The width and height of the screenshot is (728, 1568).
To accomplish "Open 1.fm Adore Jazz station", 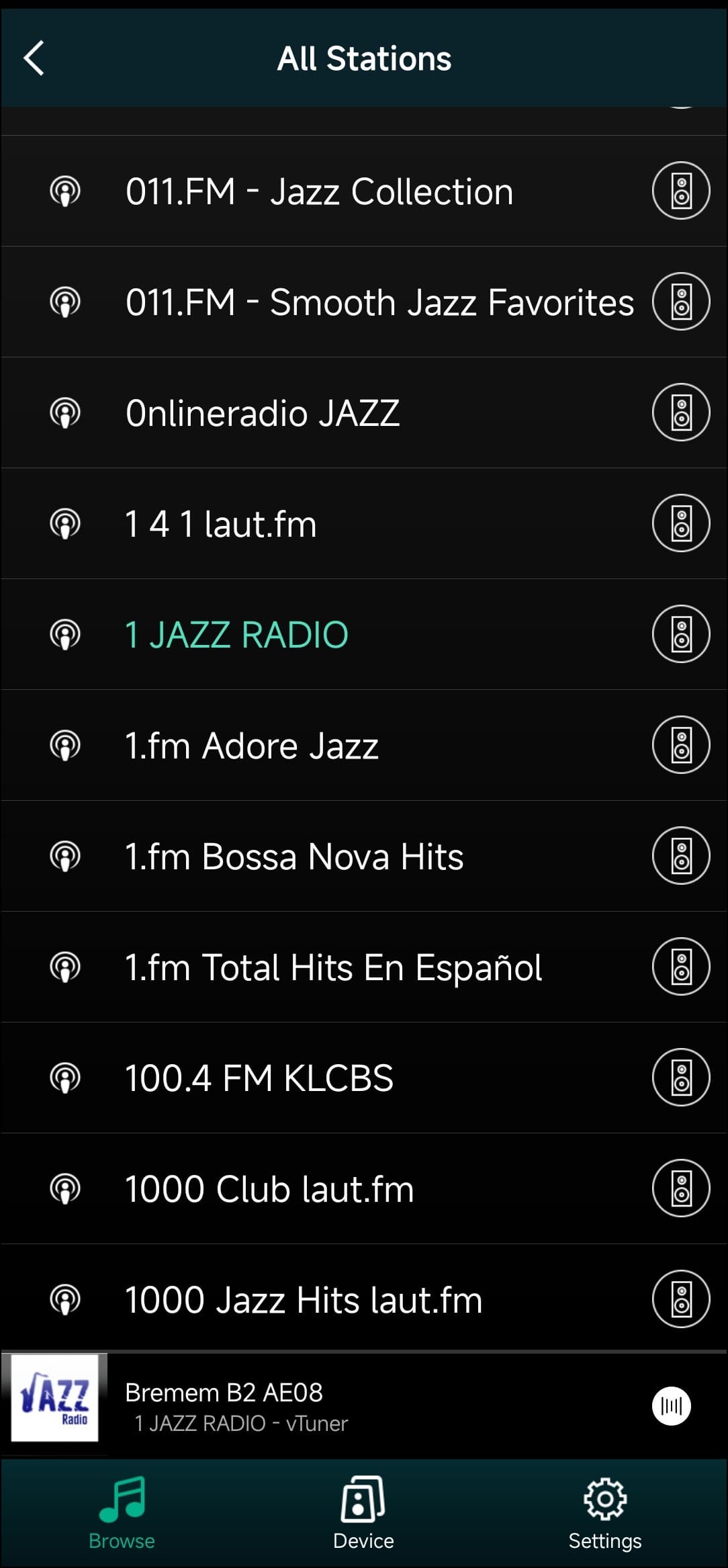I will click(x=252, y=746).
